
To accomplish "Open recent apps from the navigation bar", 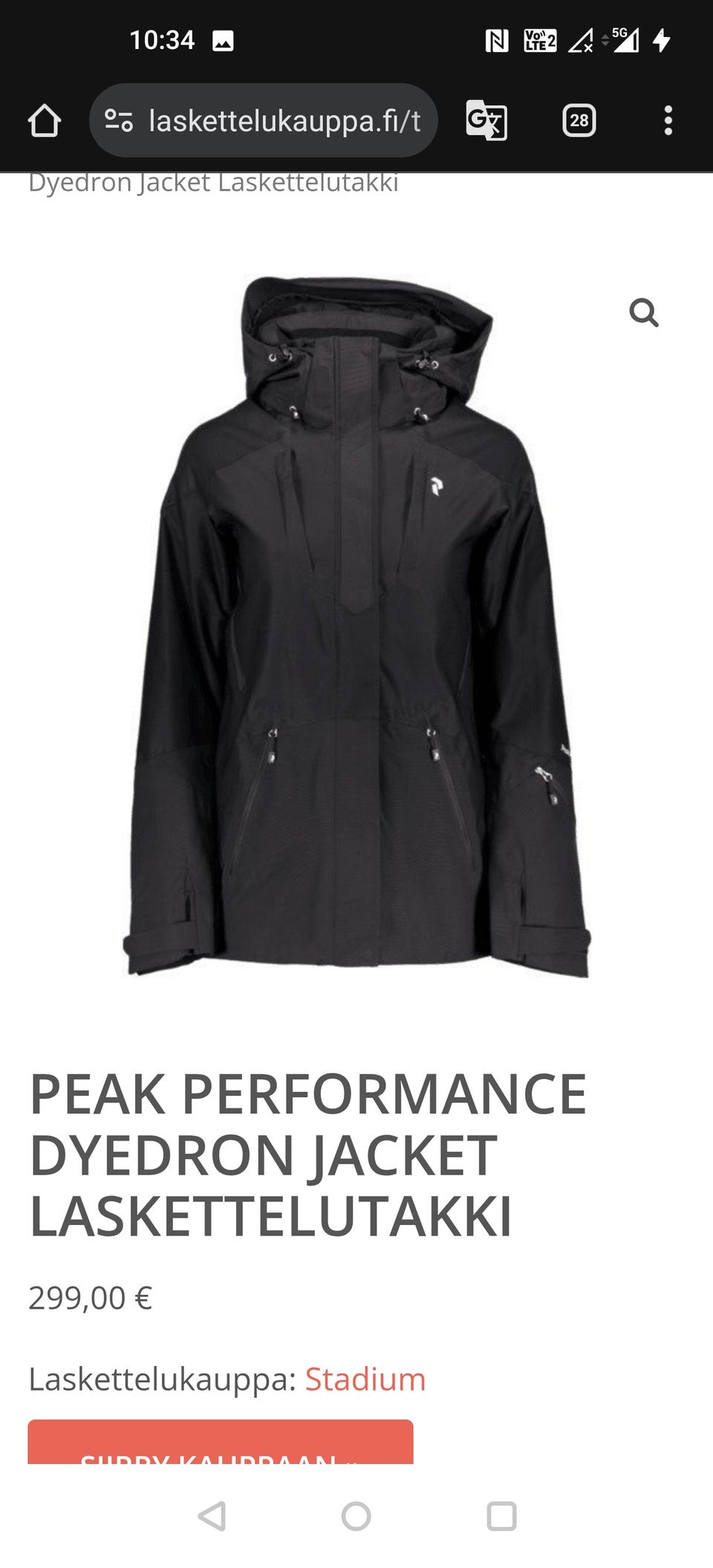I will click(x=501, y=1515).
